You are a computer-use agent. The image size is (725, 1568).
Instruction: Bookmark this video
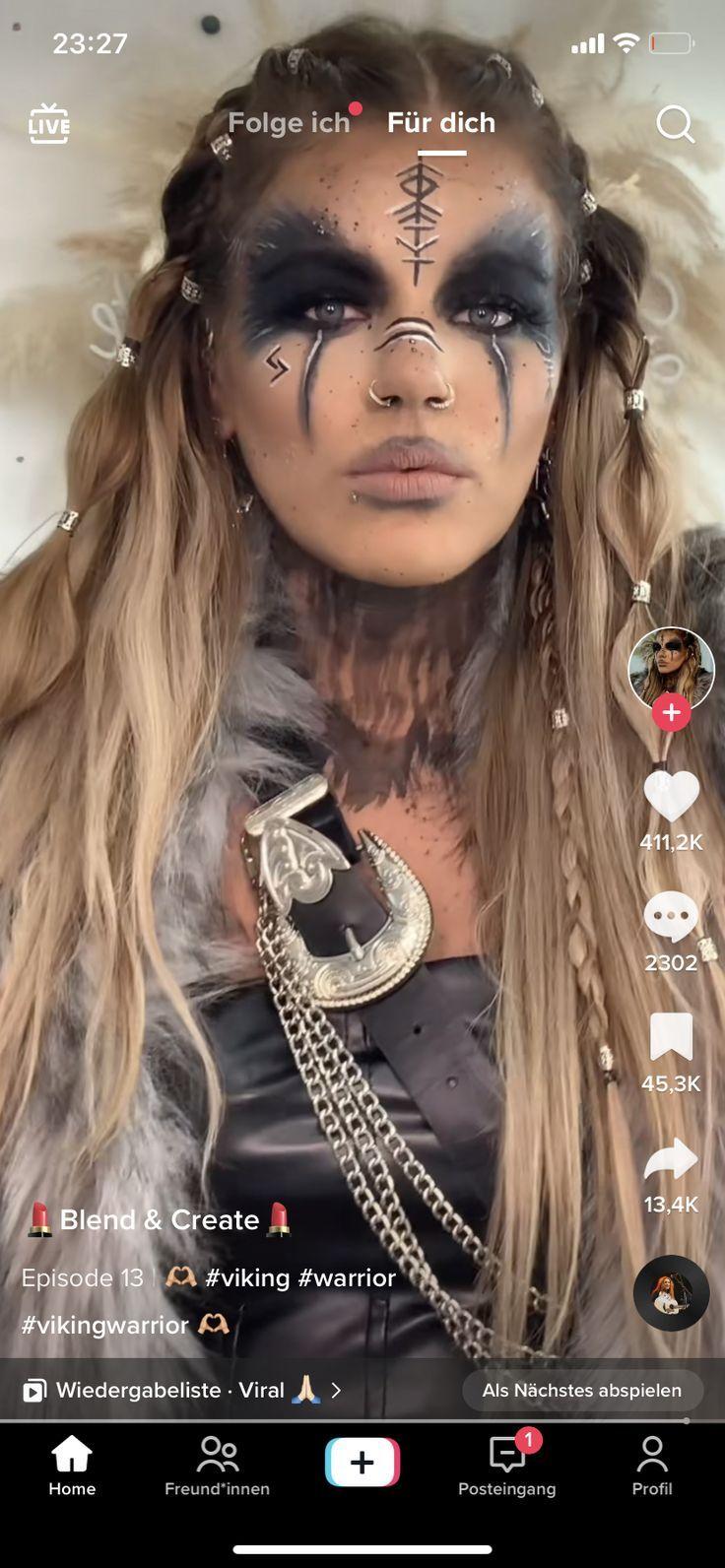coord(671,1037)
